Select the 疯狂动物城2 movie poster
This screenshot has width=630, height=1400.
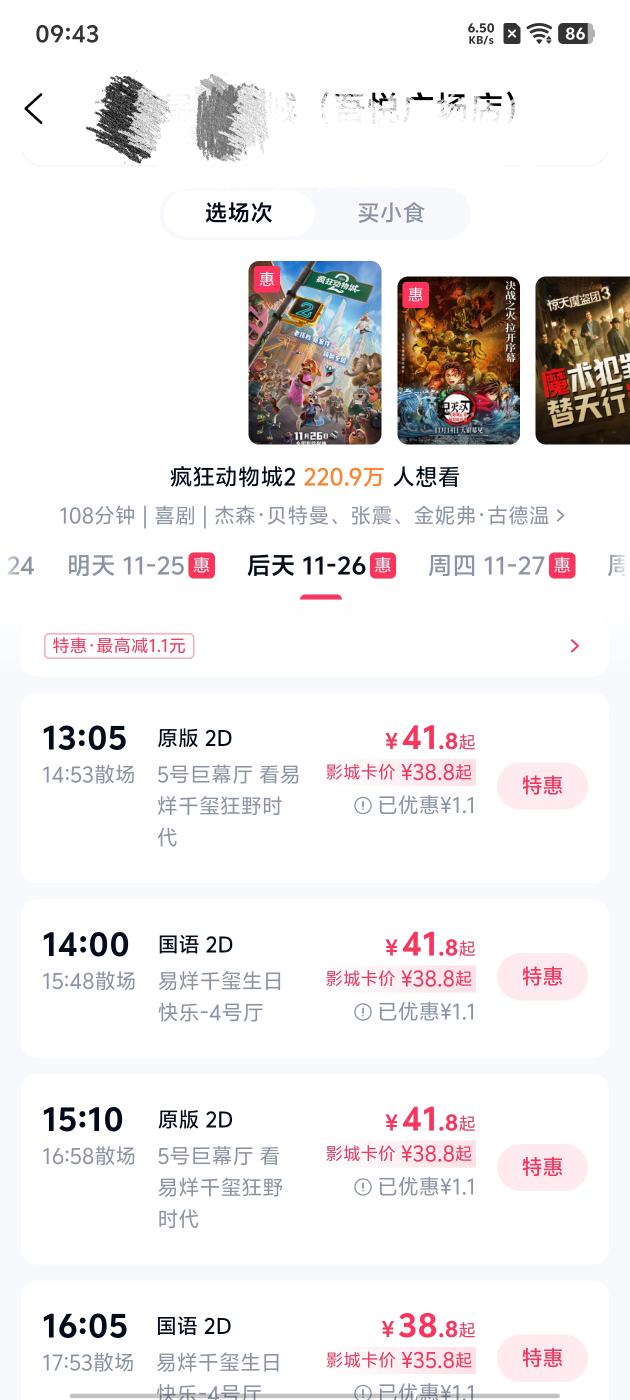[x=314, y=352]
